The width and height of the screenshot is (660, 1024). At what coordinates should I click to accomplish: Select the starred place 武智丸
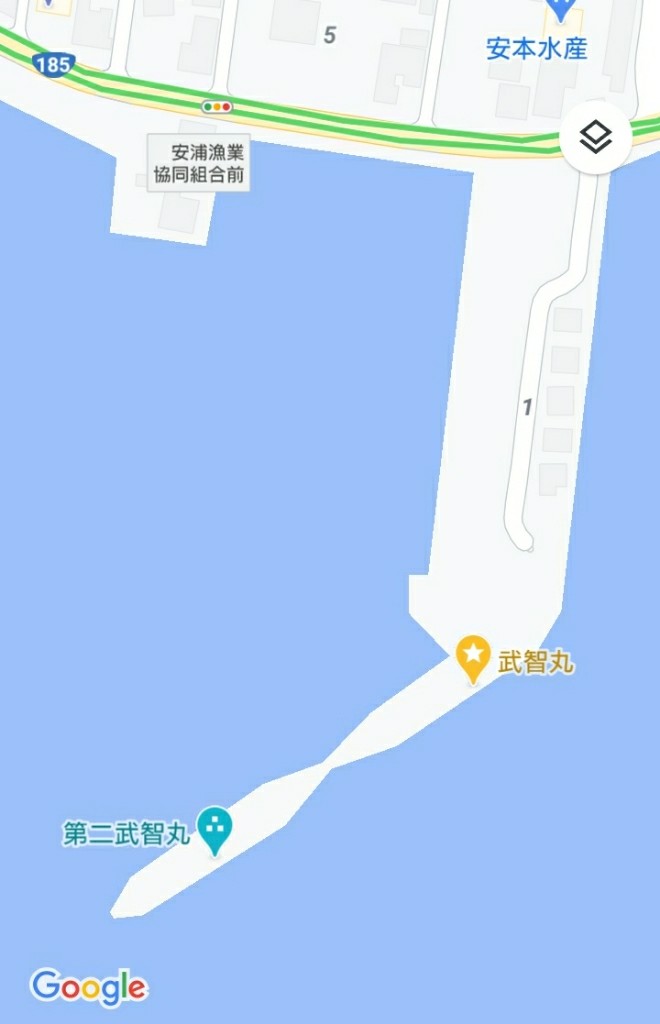point(472,657)
